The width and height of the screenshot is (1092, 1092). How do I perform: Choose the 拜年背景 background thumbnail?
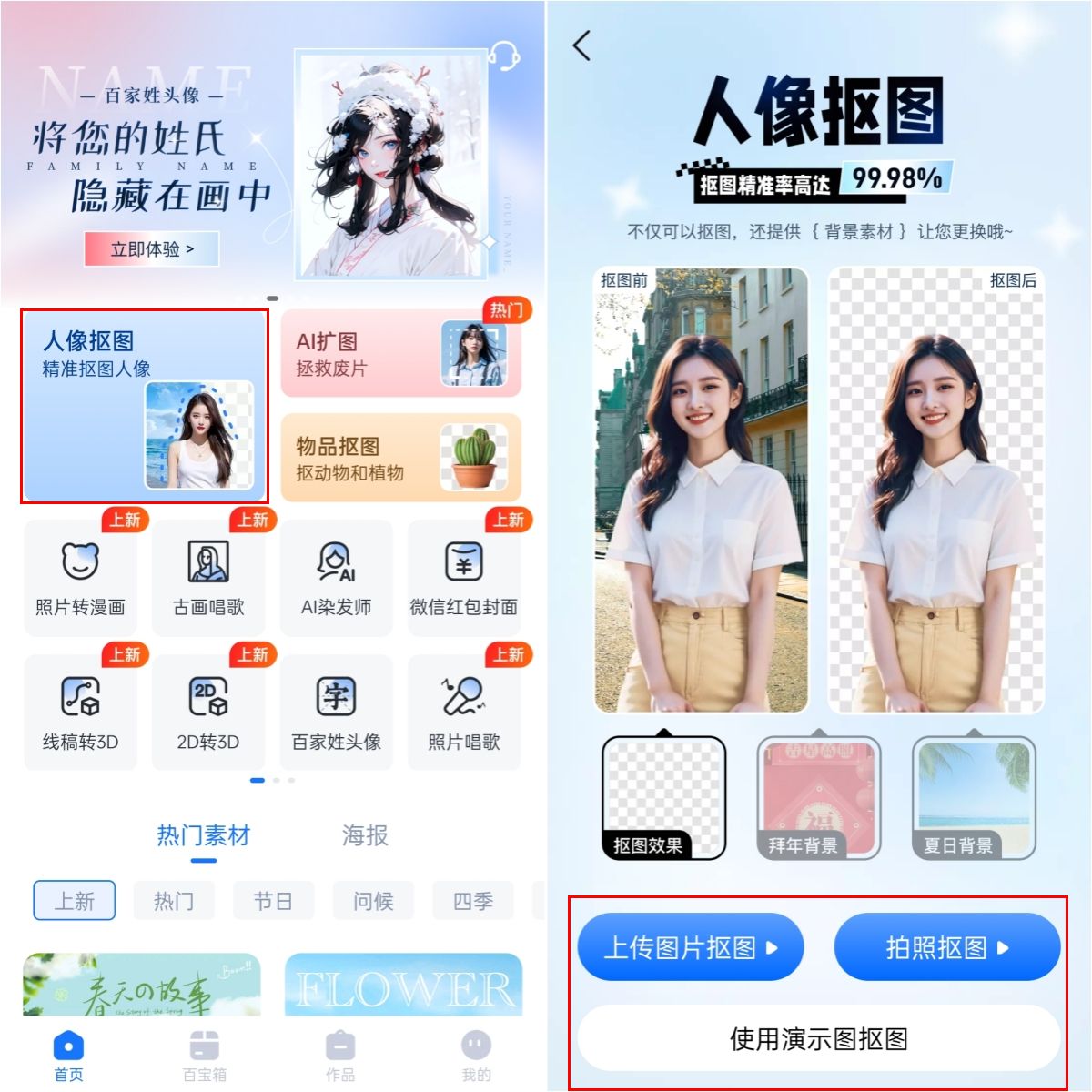coord(818,798)
